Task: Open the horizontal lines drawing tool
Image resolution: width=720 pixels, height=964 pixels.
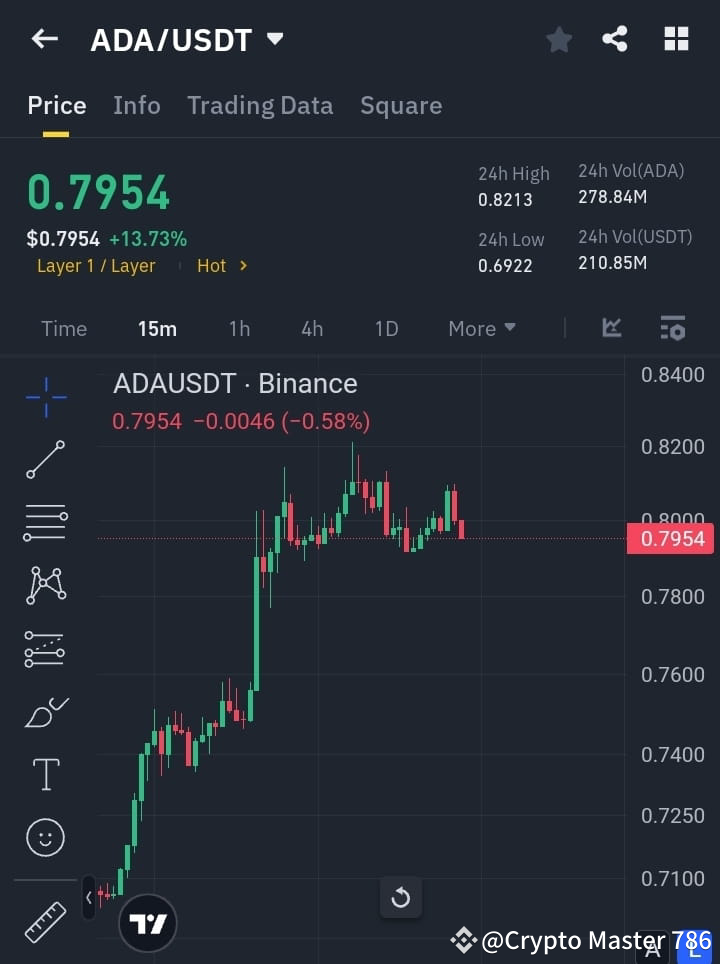Action: tap(45, 523)
